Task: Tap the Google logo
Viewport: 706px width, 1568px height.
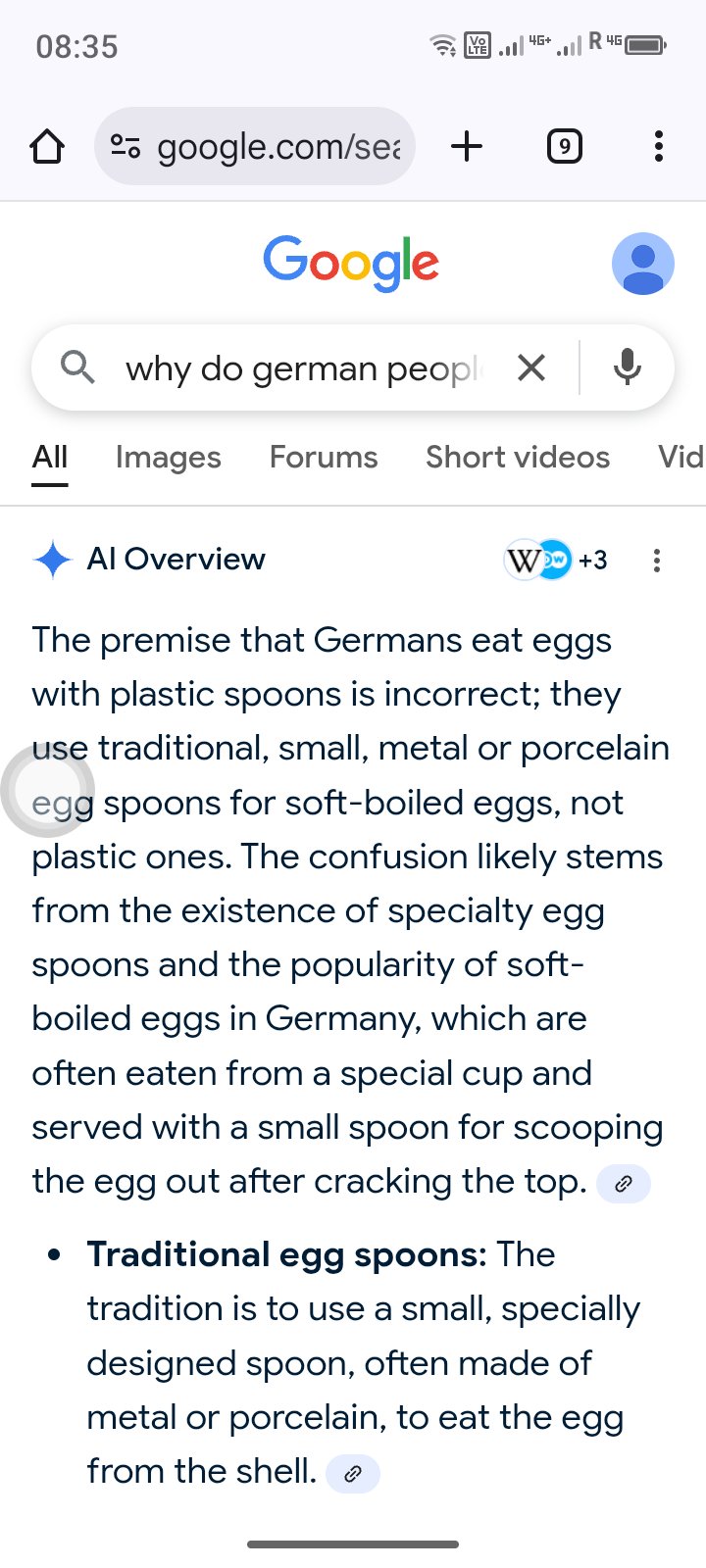Action: pyautogui.click(x=351, y=263)
